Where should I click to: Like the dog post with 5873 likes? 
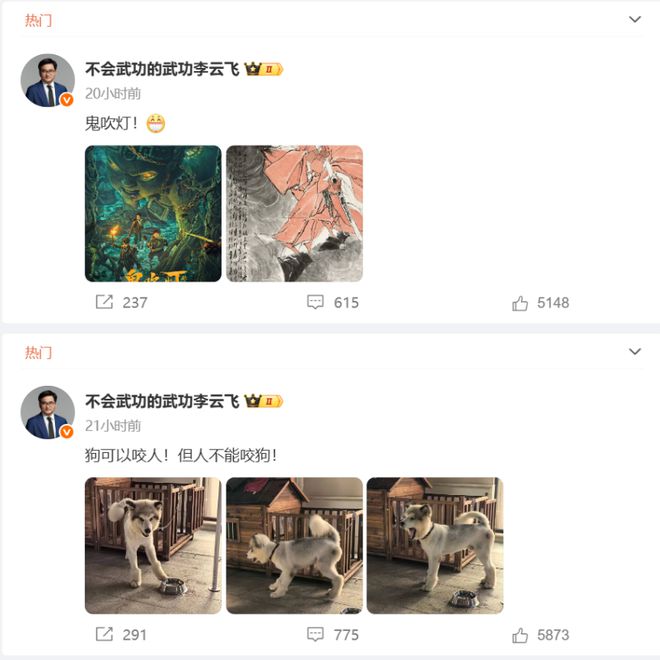coord(540,635)
